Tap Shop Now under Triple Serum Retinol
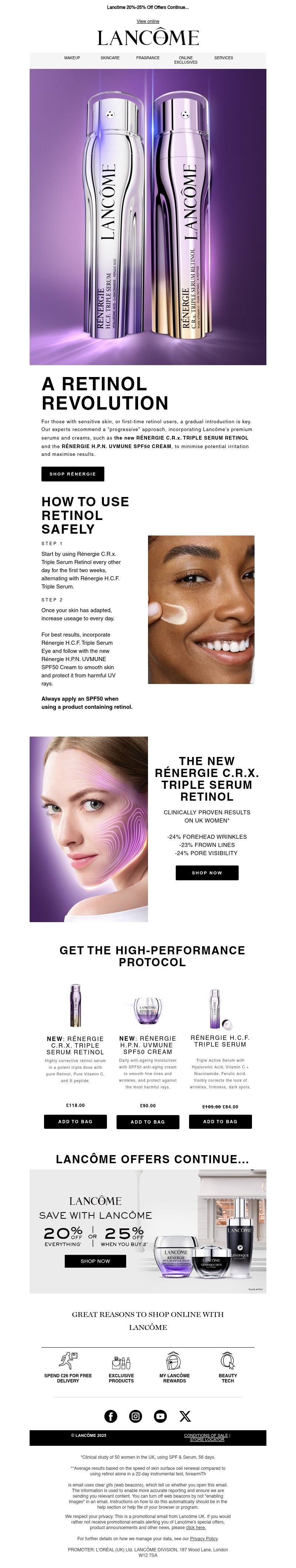 click(207, 872)
